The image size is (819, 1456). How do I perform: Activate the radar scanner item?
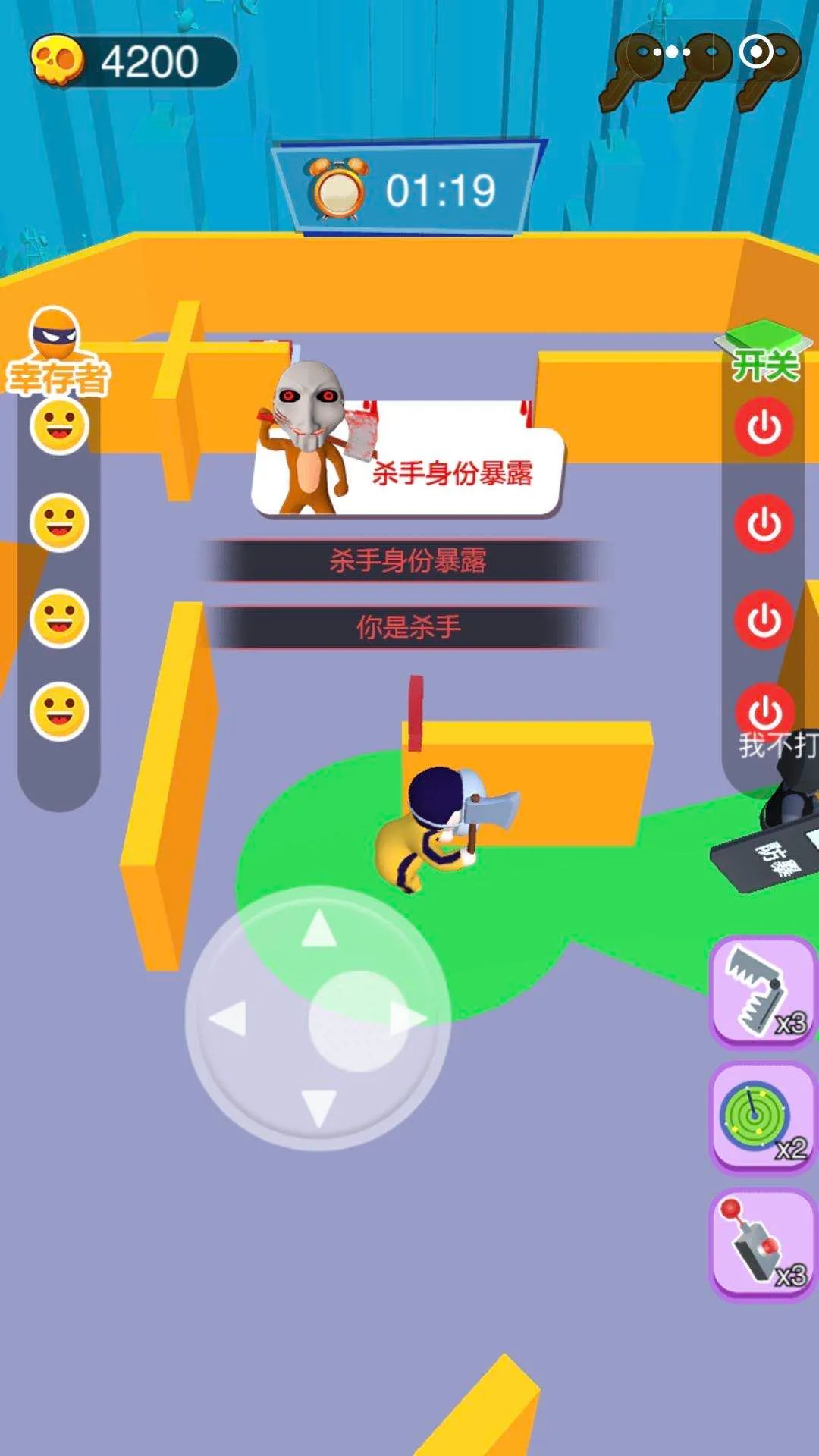761,1118
